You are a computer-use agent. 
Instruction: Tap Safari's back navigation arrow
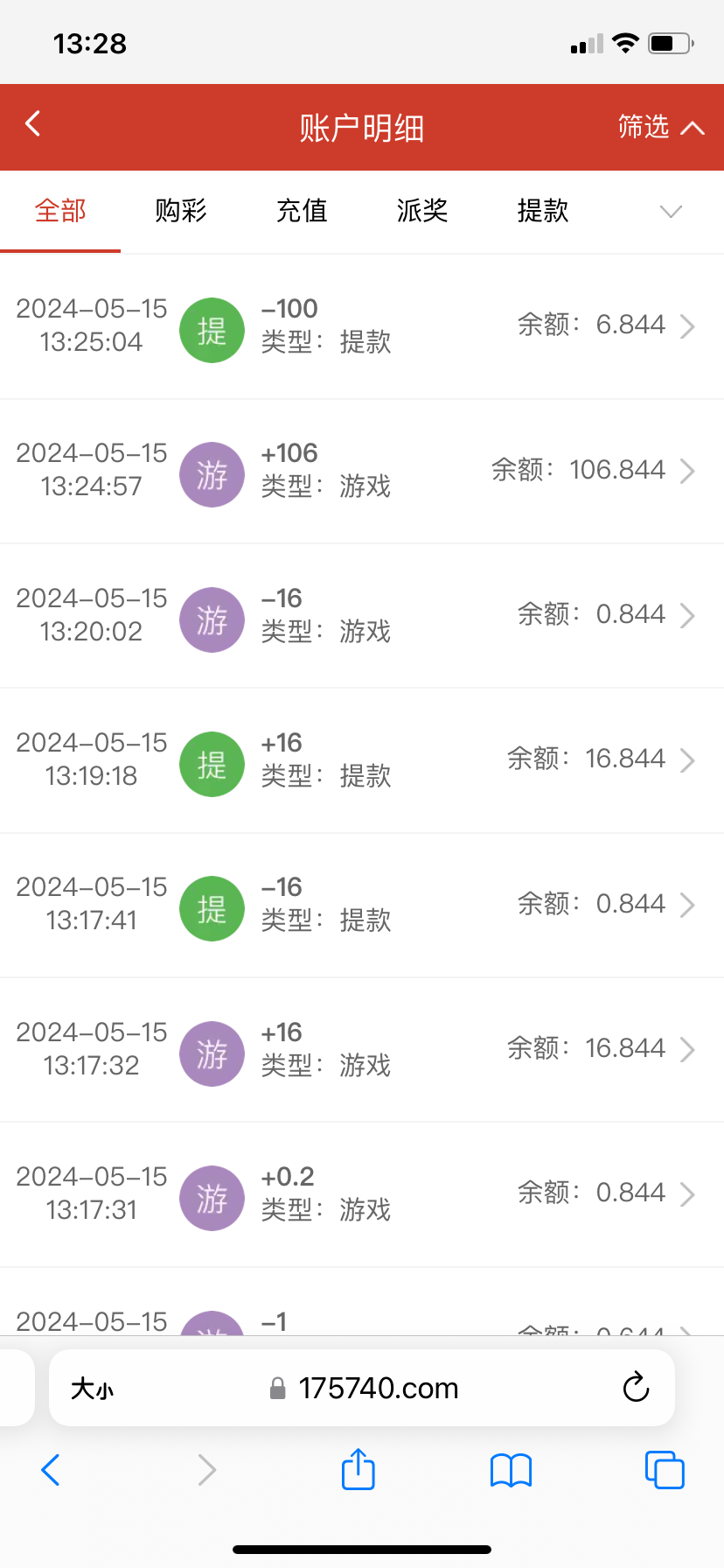pos(50,1470)
